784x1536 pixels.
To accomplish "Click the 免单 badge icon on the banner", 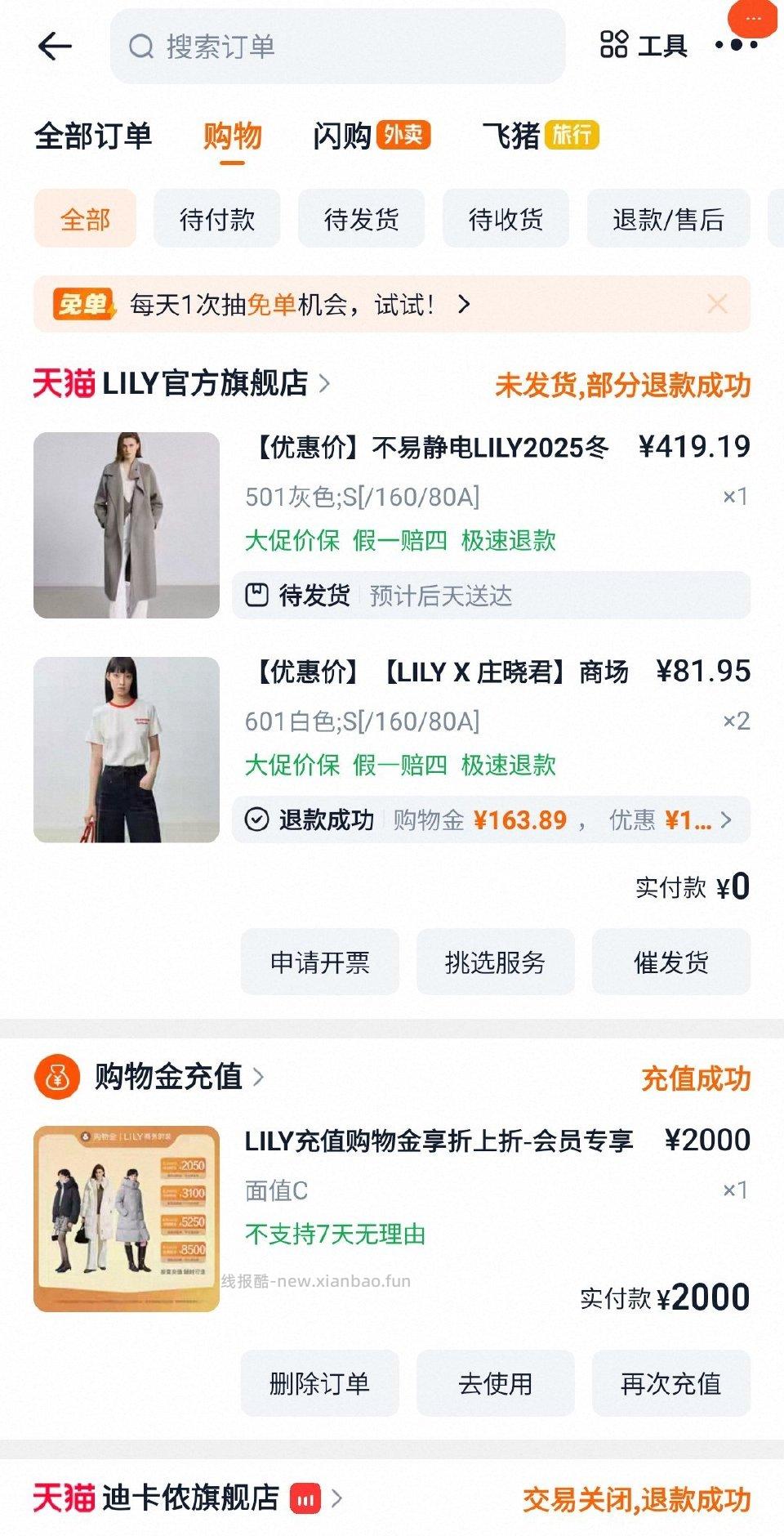I will tap(82, 306).
